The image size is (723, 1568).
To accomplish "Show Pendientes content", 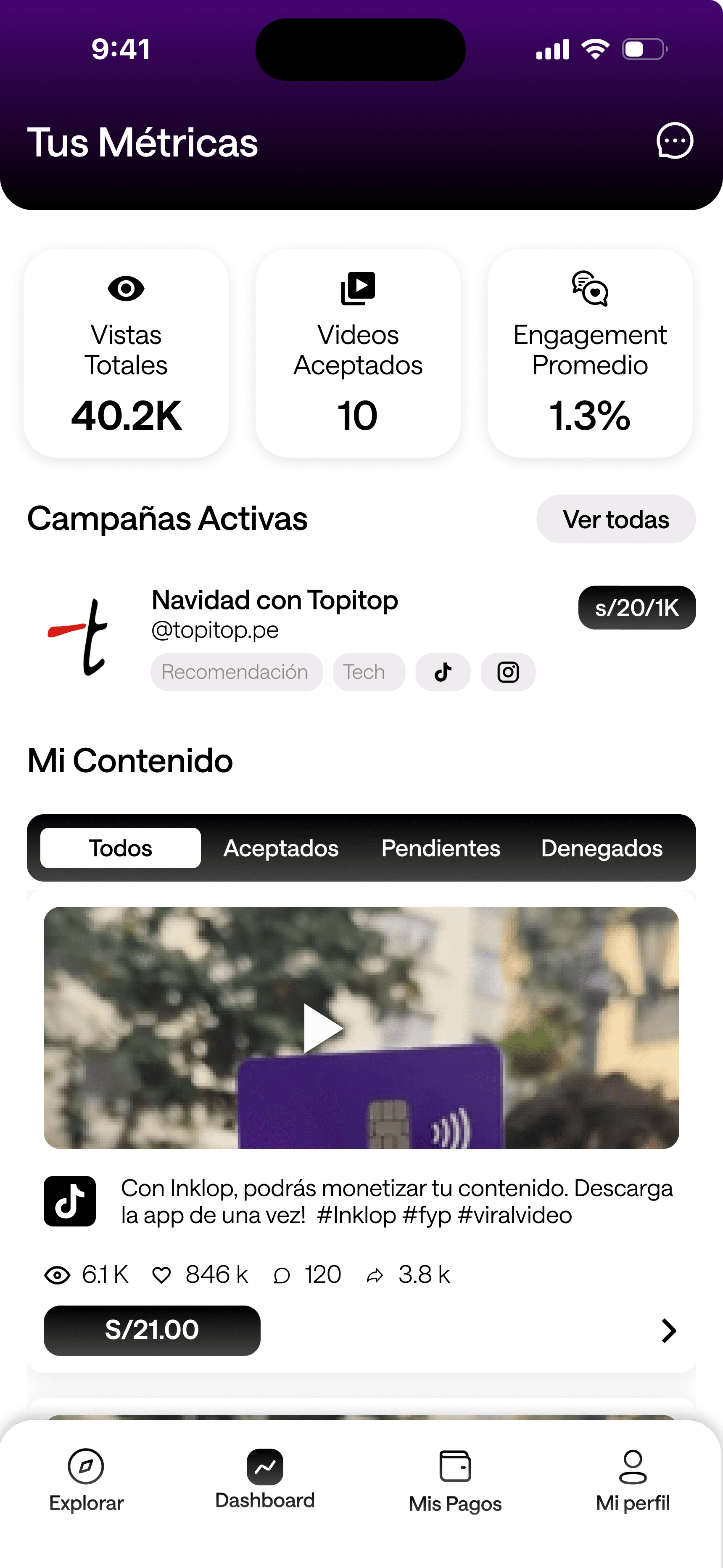I will pyautogui.click(x=441, y=848).
